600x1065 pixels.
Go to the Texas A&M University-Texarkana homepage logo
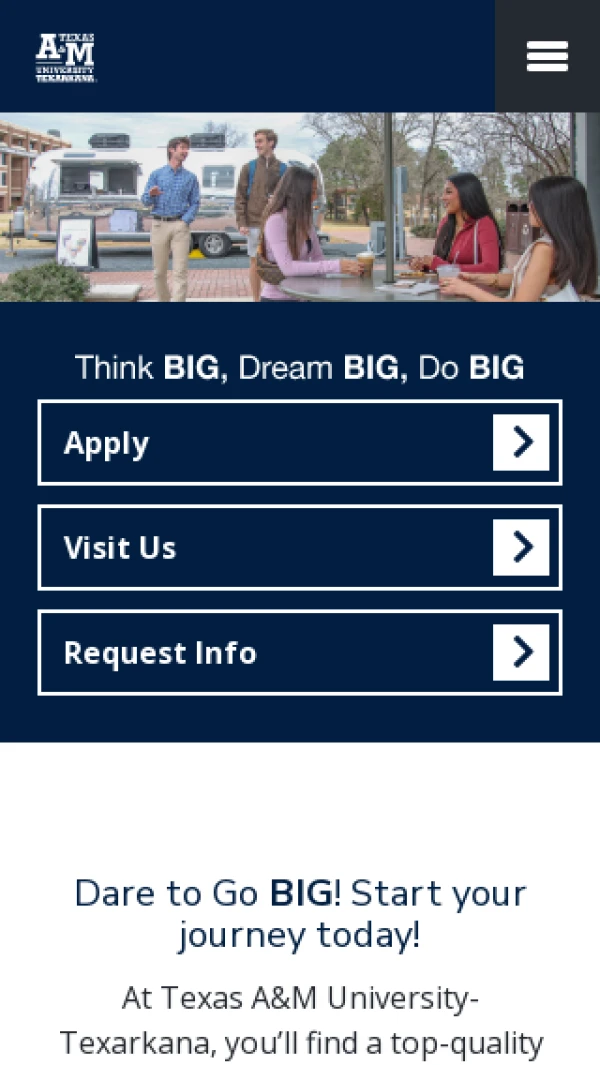point(66,57)
